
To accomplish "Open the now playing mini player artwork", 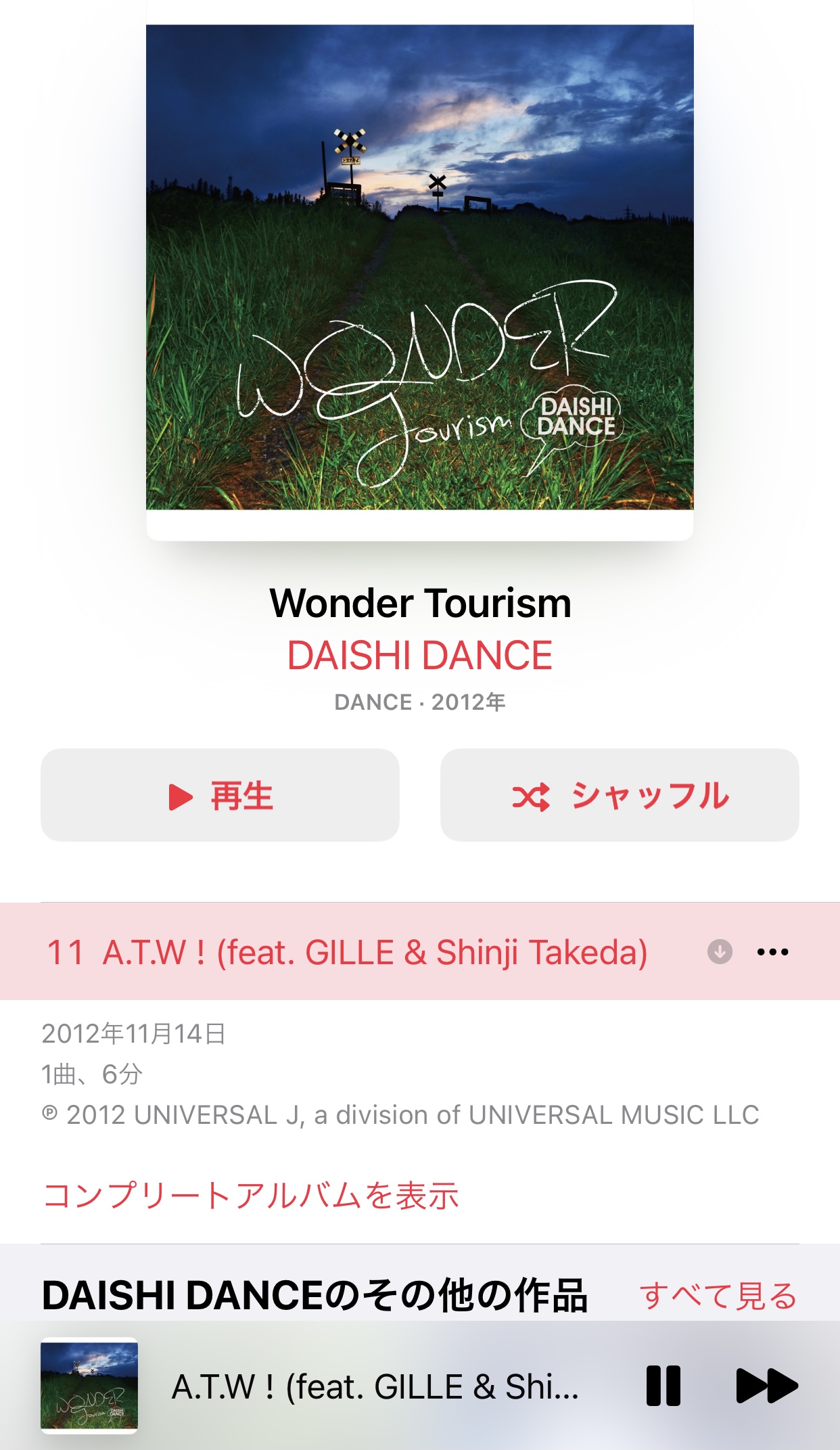I will click(x=89, y=1386).
